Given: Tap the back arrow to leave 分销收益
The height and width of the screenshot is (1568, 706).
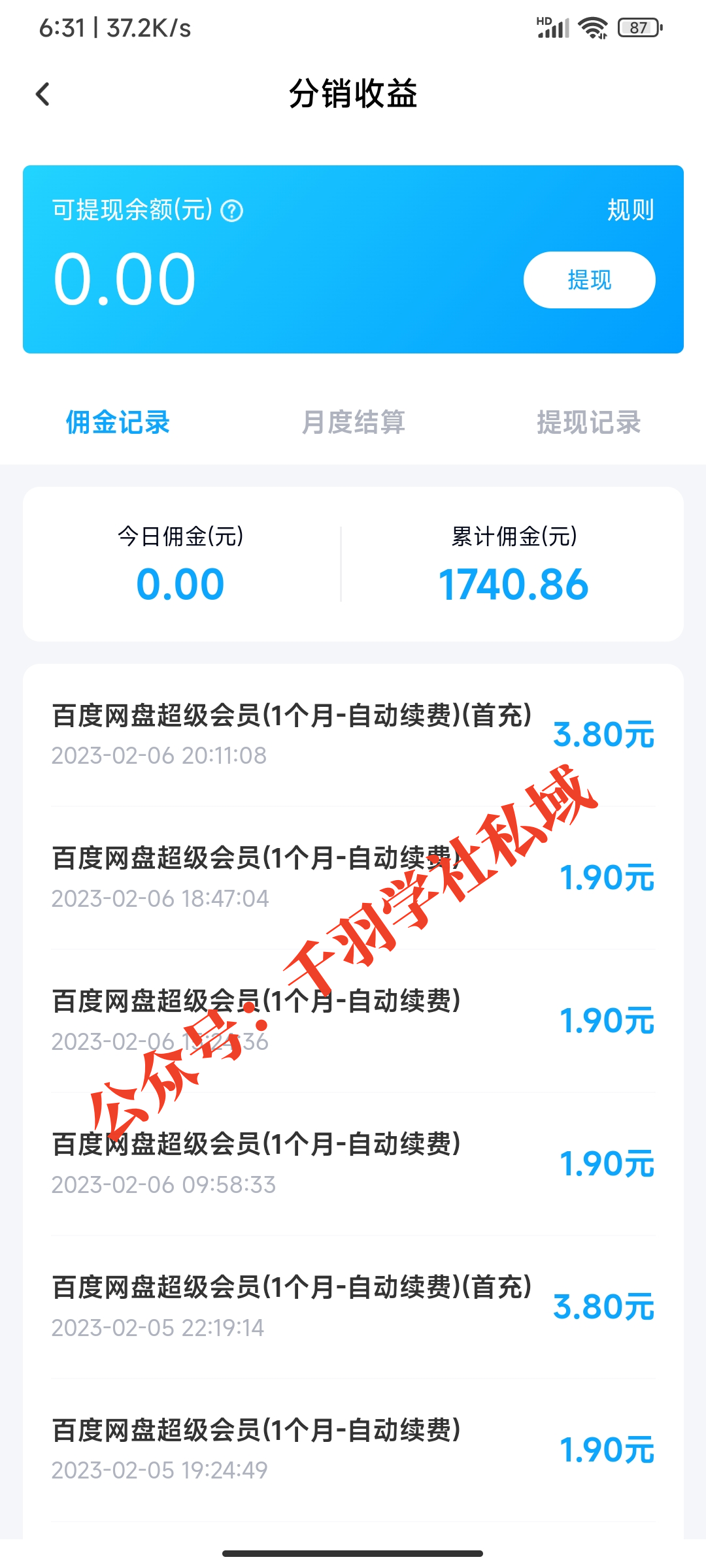Looking at the screenshot, I should click(x=43, y=94).
